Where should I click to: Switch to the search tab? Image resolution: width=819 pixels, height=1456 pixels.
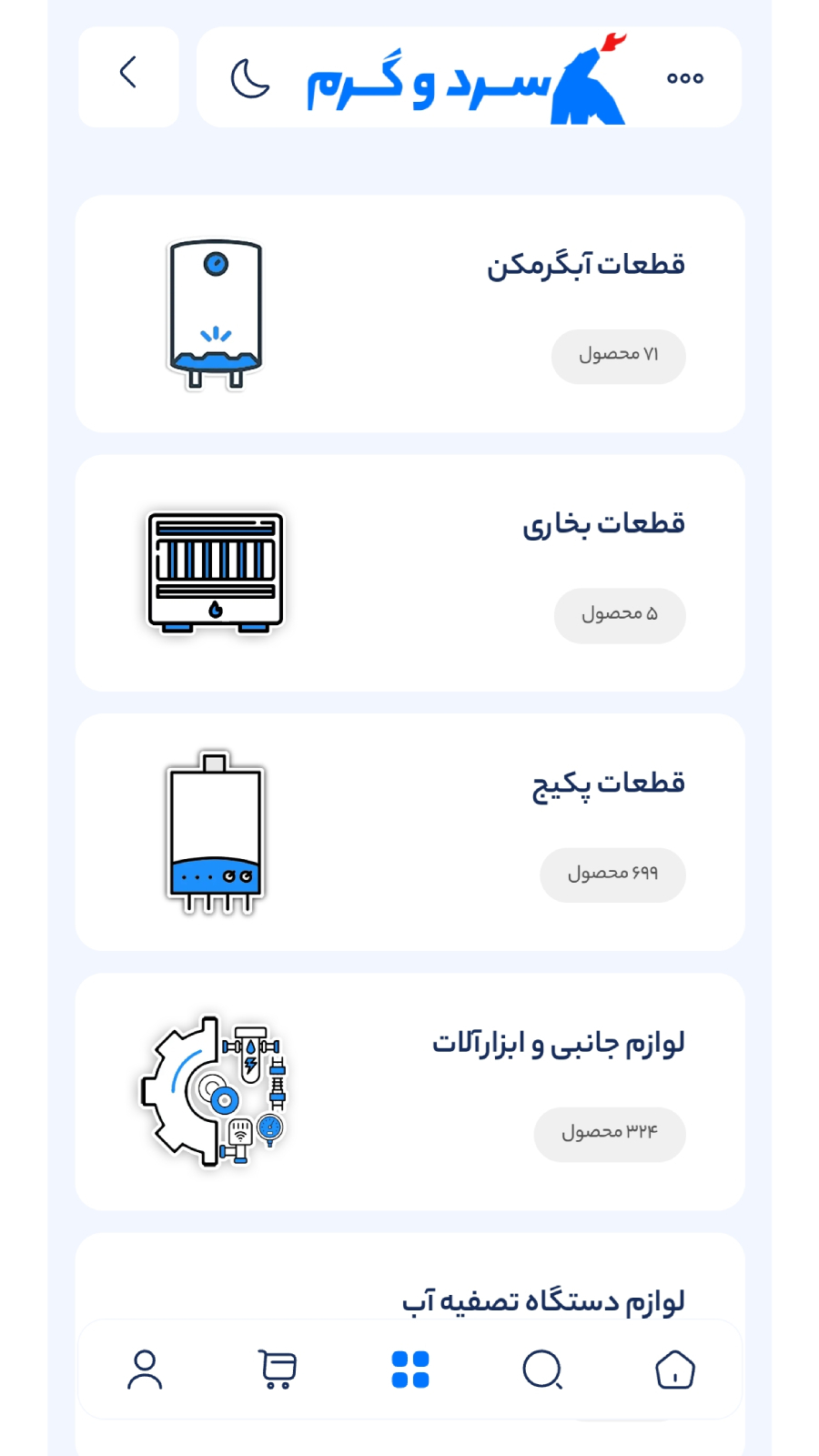542,1370
